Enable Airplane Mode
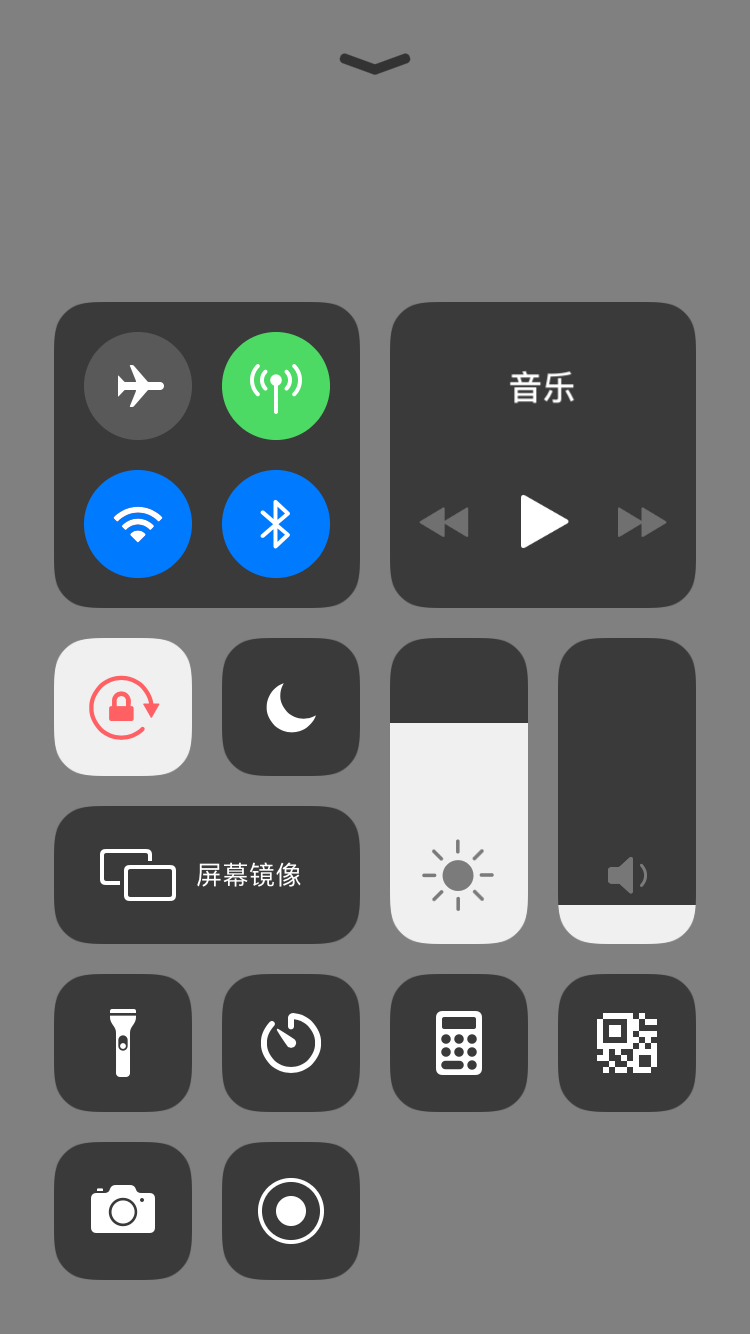Screen dimensions: 750x1334 (x=138, y=386)
